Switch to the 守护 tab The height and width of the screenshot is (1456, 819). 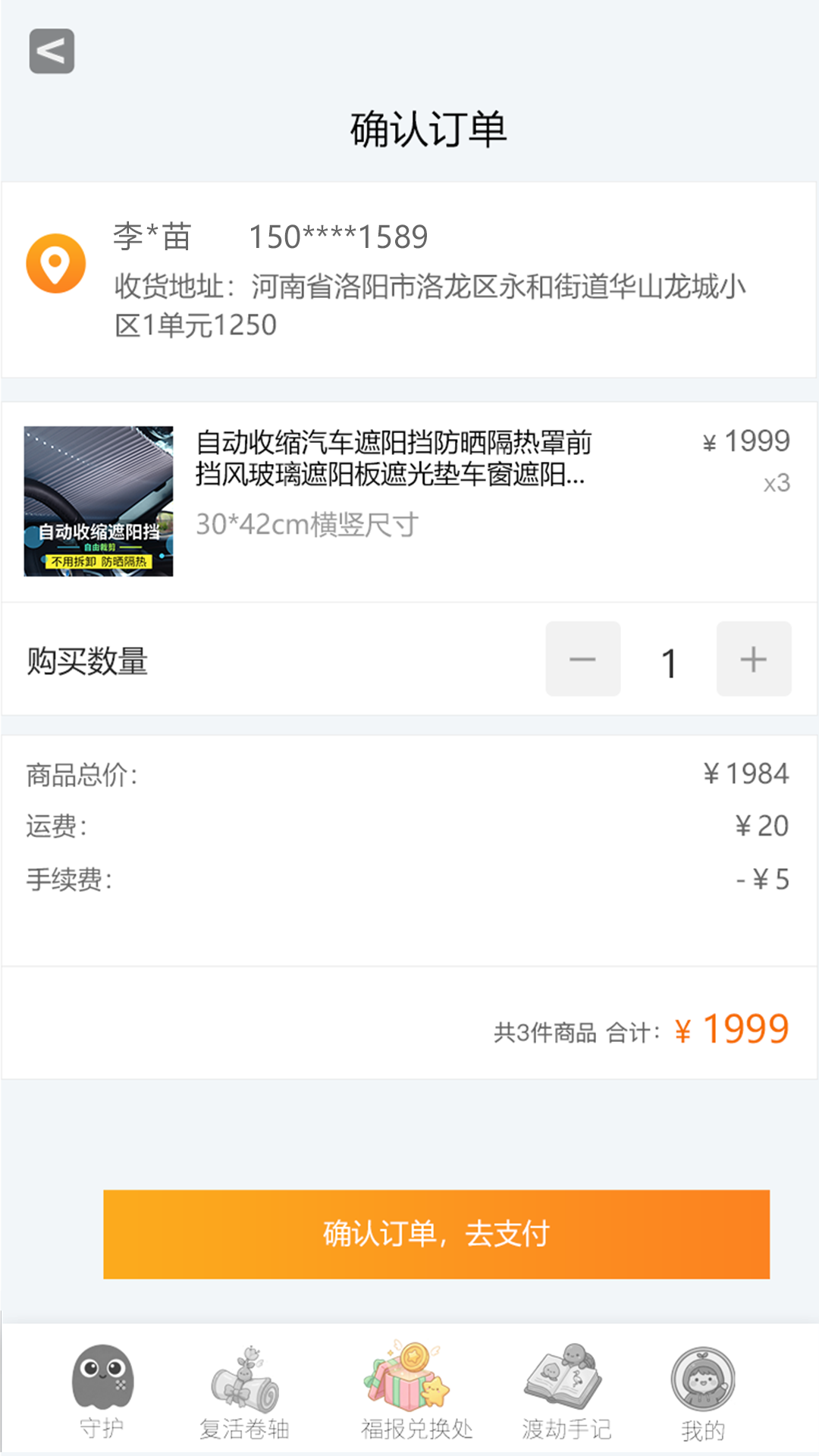102,1392
